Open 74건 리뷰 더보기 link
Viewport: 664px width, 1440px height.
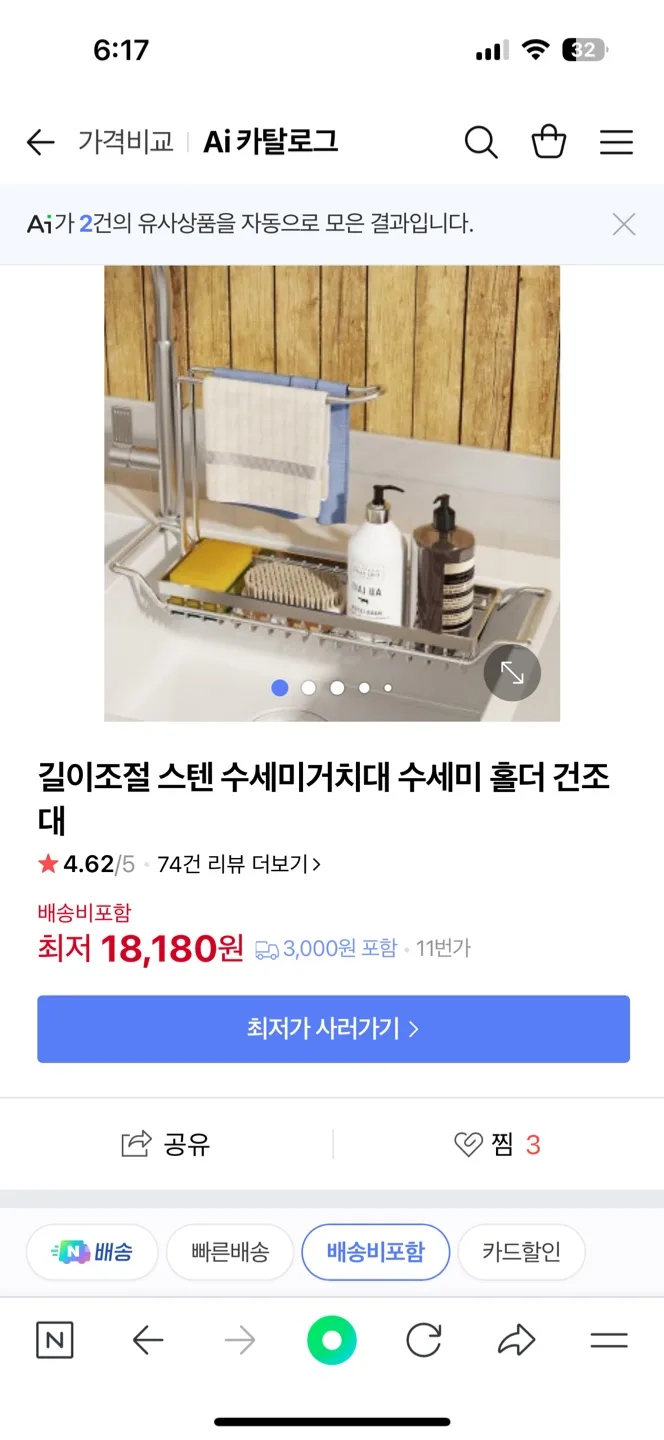239,864
